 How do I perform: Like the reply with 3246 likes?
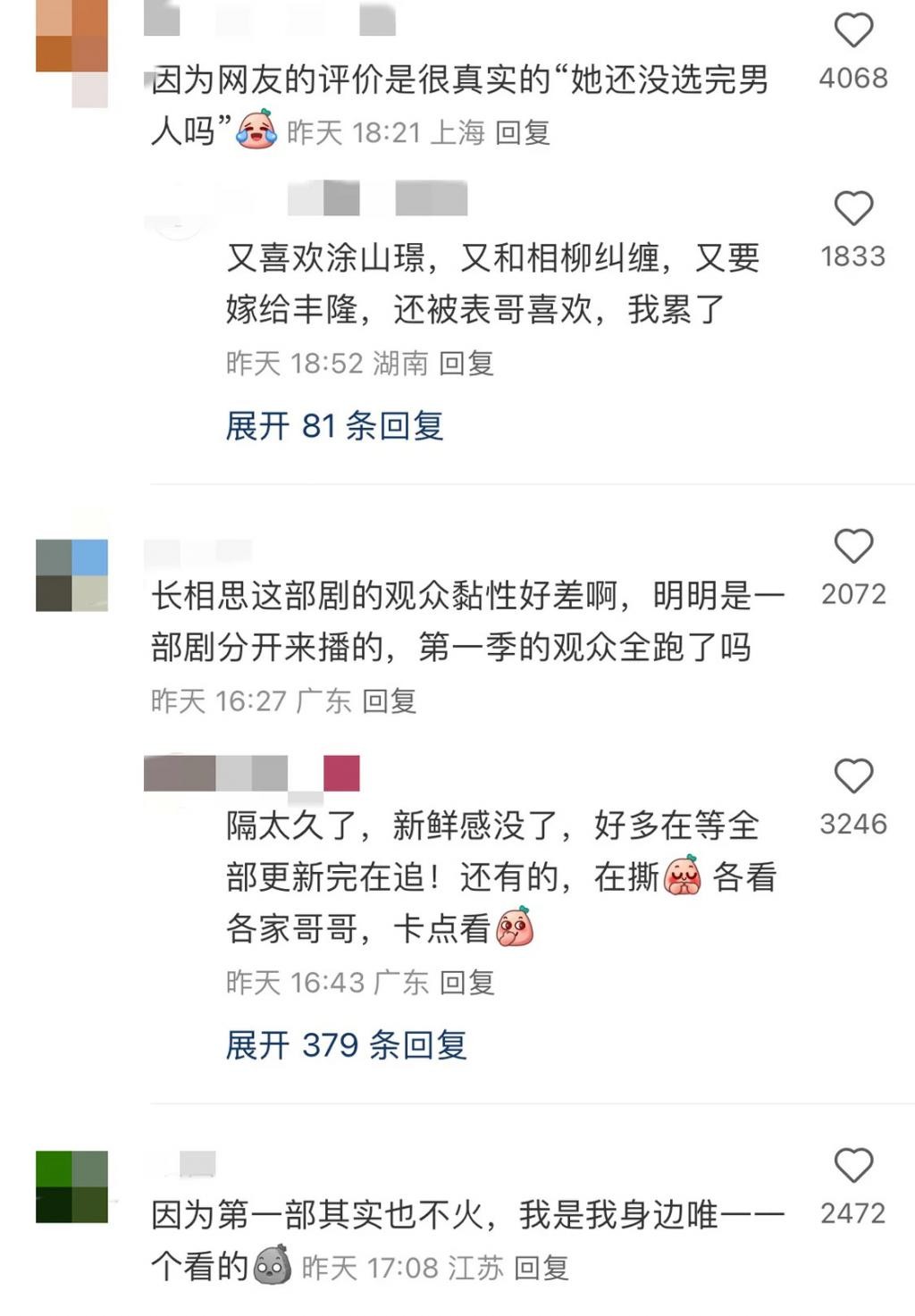(852, 776)
